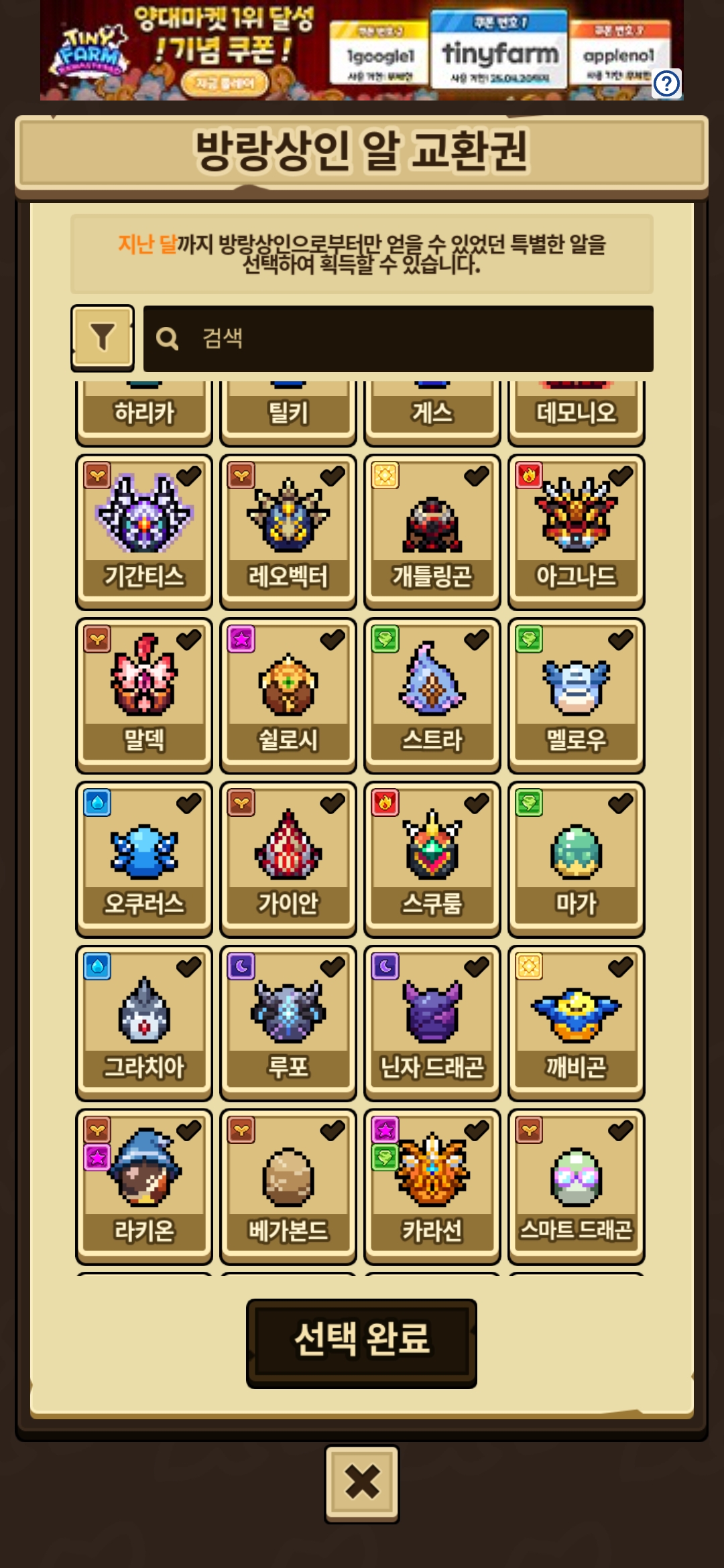This screenshot has width=724, height=1568.
Task: Choose the 쉴로시 egg card
Action: pos(288,694)
